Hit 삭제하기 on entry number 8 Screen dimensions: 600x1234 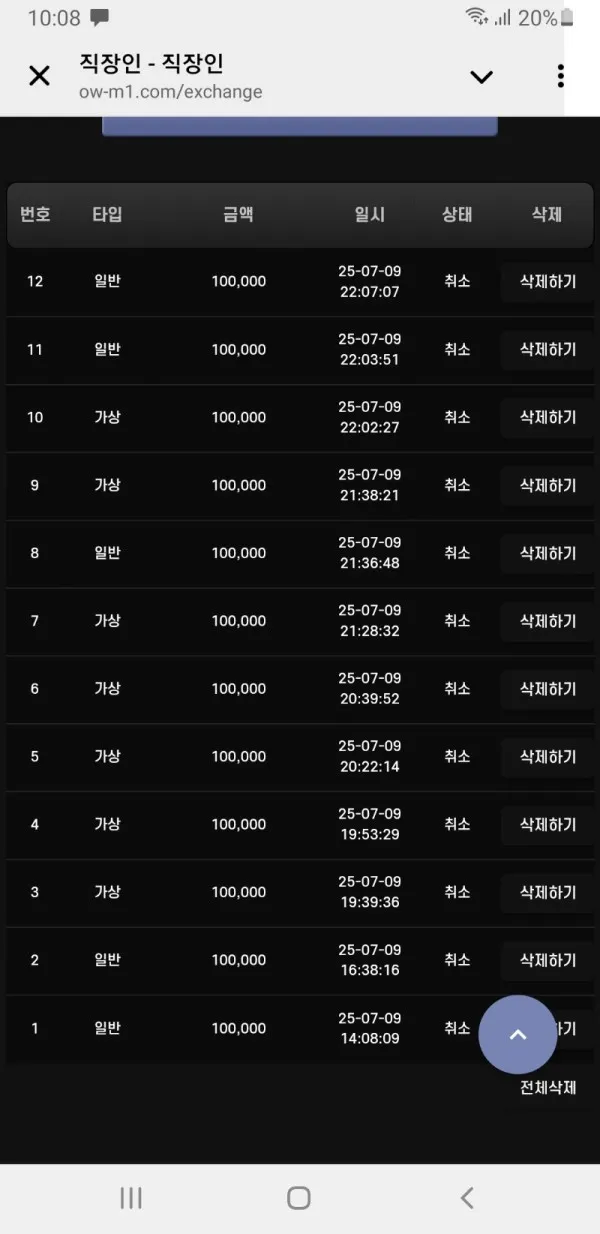coord(548,554)
